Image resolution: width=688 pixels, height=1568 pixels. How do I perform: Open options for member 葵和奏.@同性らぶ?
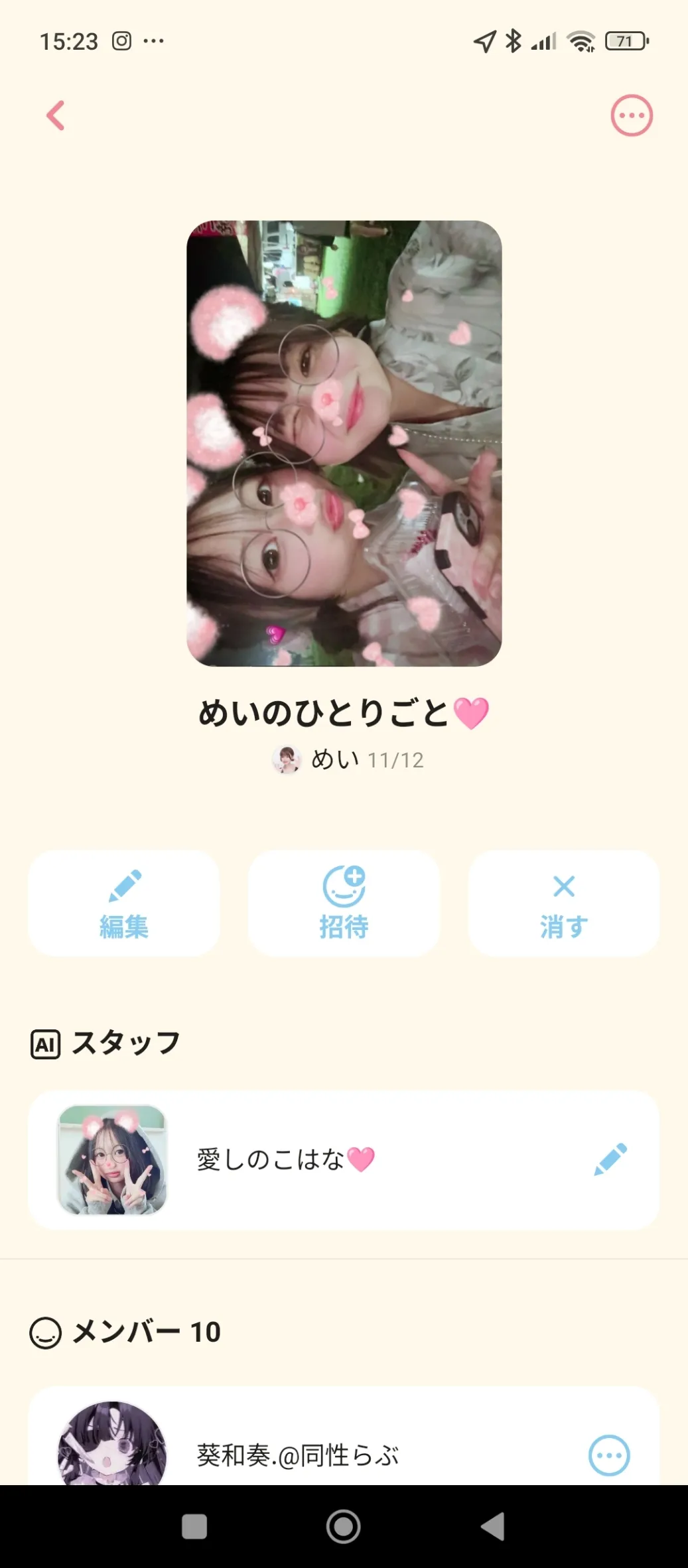tap(609, 1455)
